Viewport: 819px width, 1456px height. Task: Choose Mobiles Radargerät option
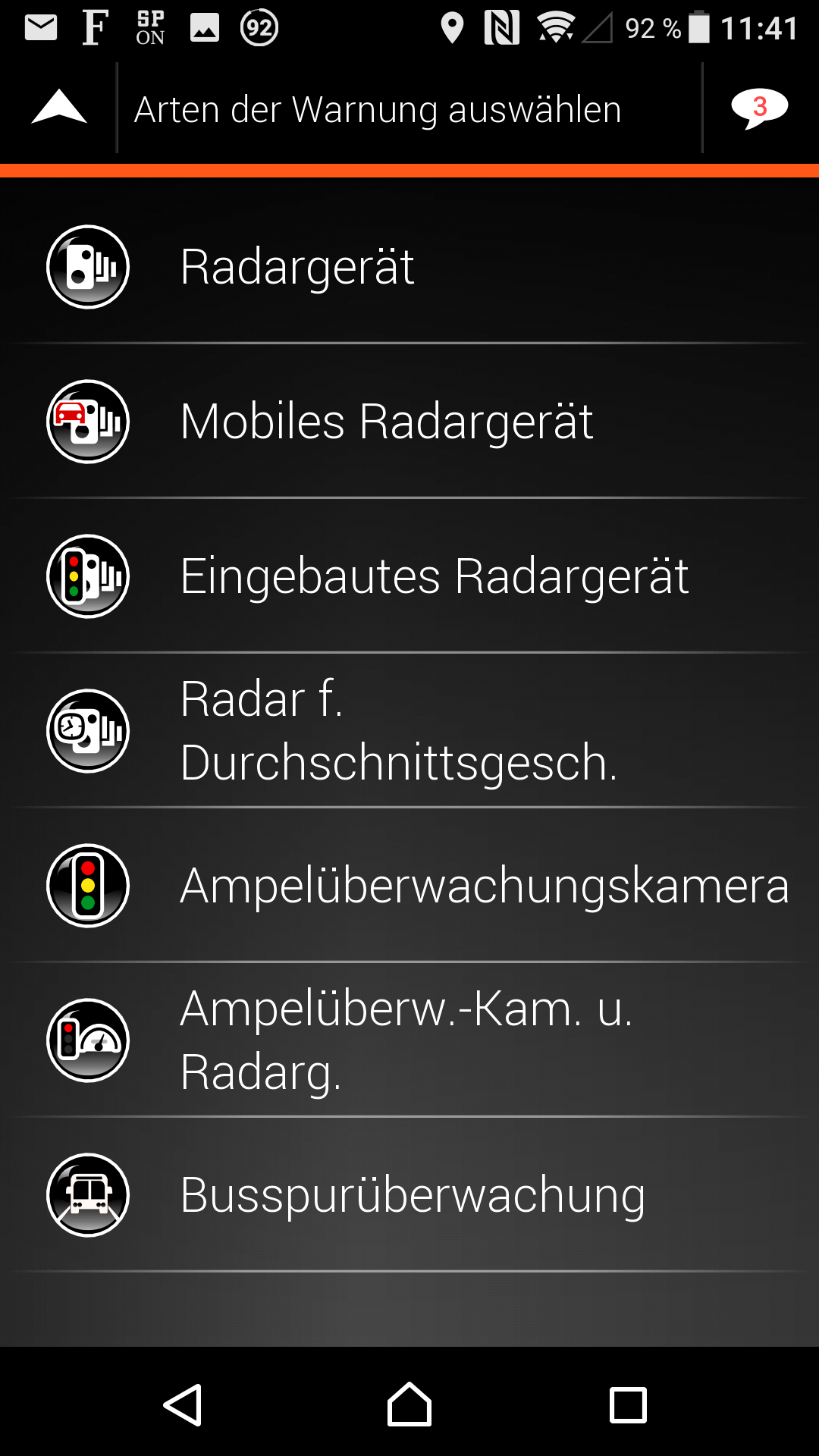(x=409, y=422)
